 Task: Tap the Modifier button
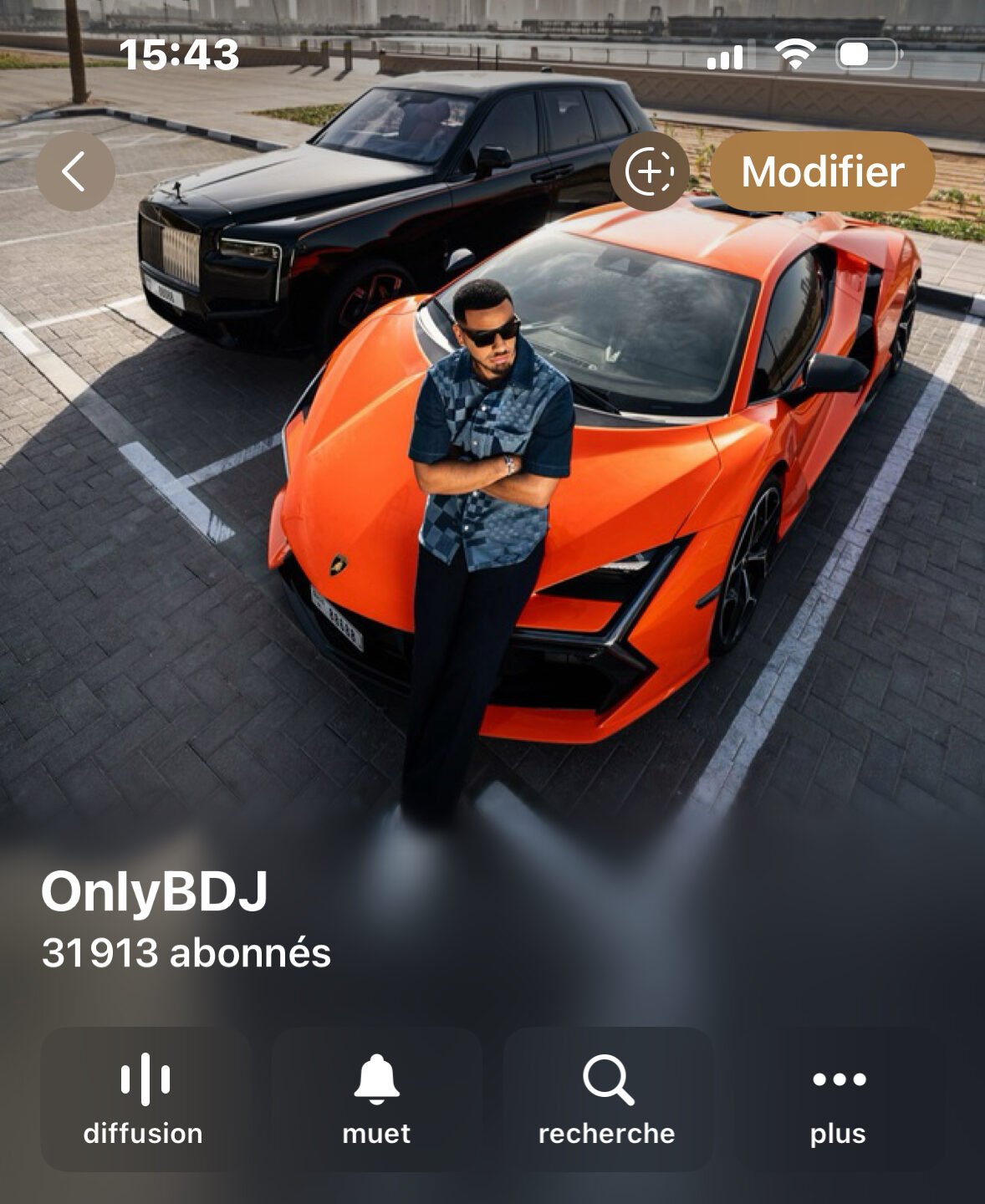pyautogui.click(x=823, y=171)
